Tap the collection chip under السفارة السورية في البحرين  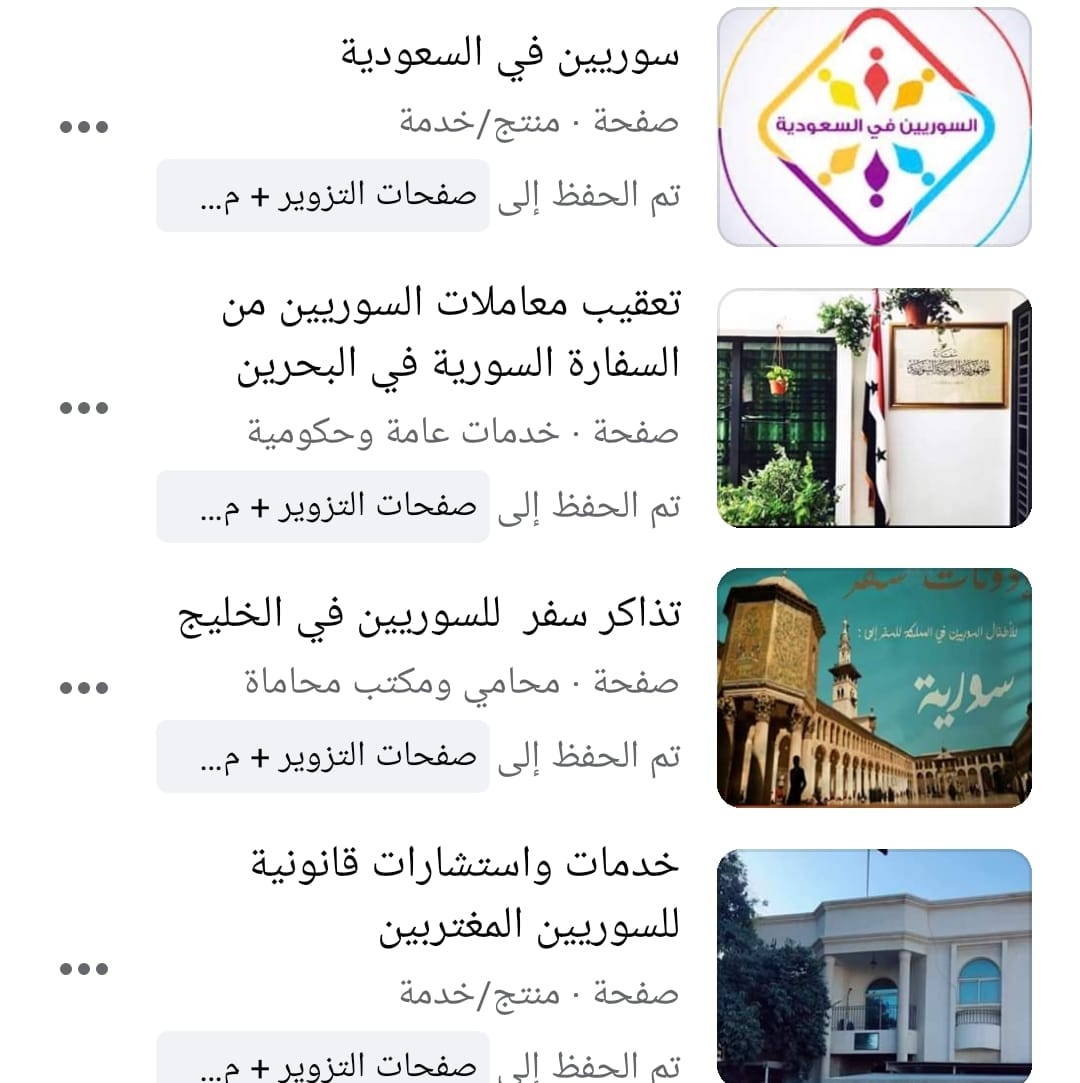(322, 506)
